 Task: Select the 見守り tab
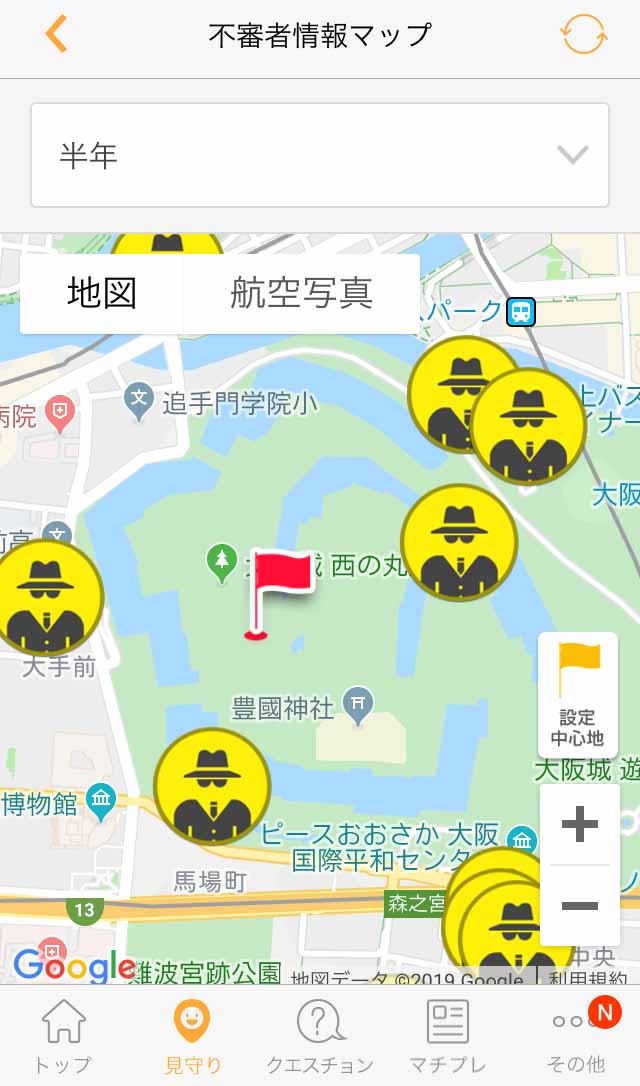192,1036
